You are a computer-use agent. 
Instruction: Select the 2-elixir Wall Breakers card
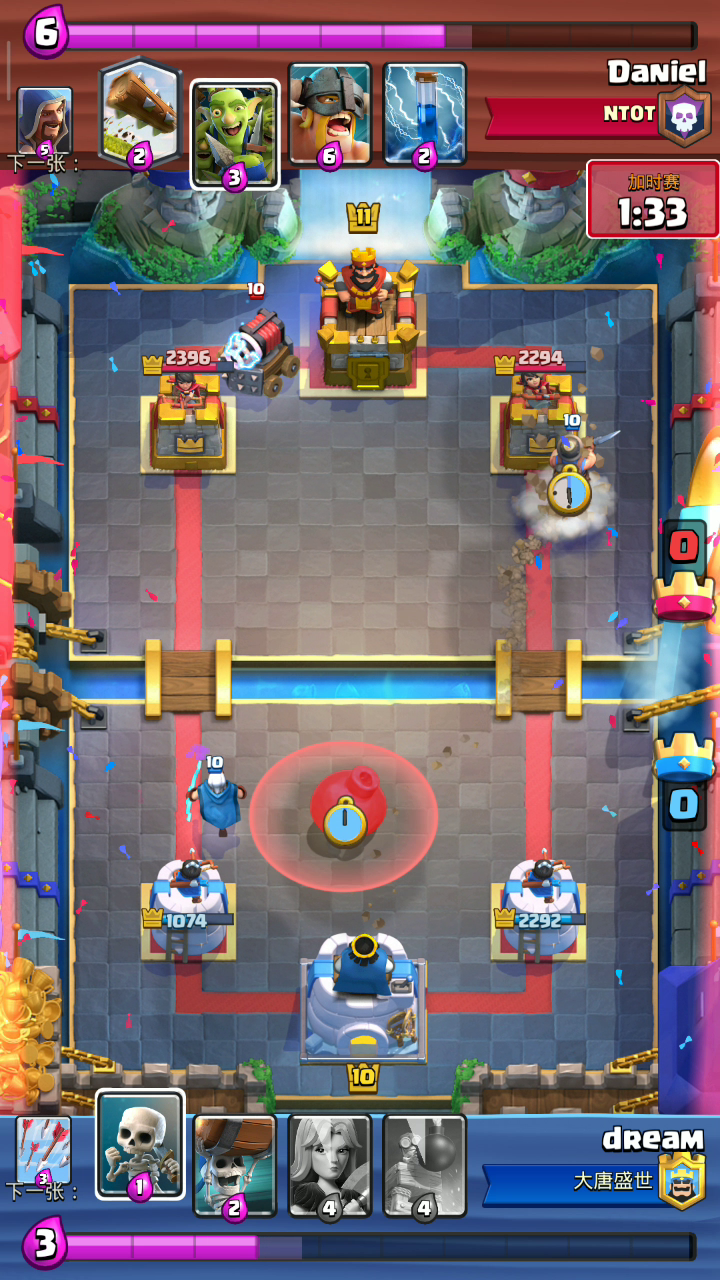pyautogui.click(x=234, y=1165)
